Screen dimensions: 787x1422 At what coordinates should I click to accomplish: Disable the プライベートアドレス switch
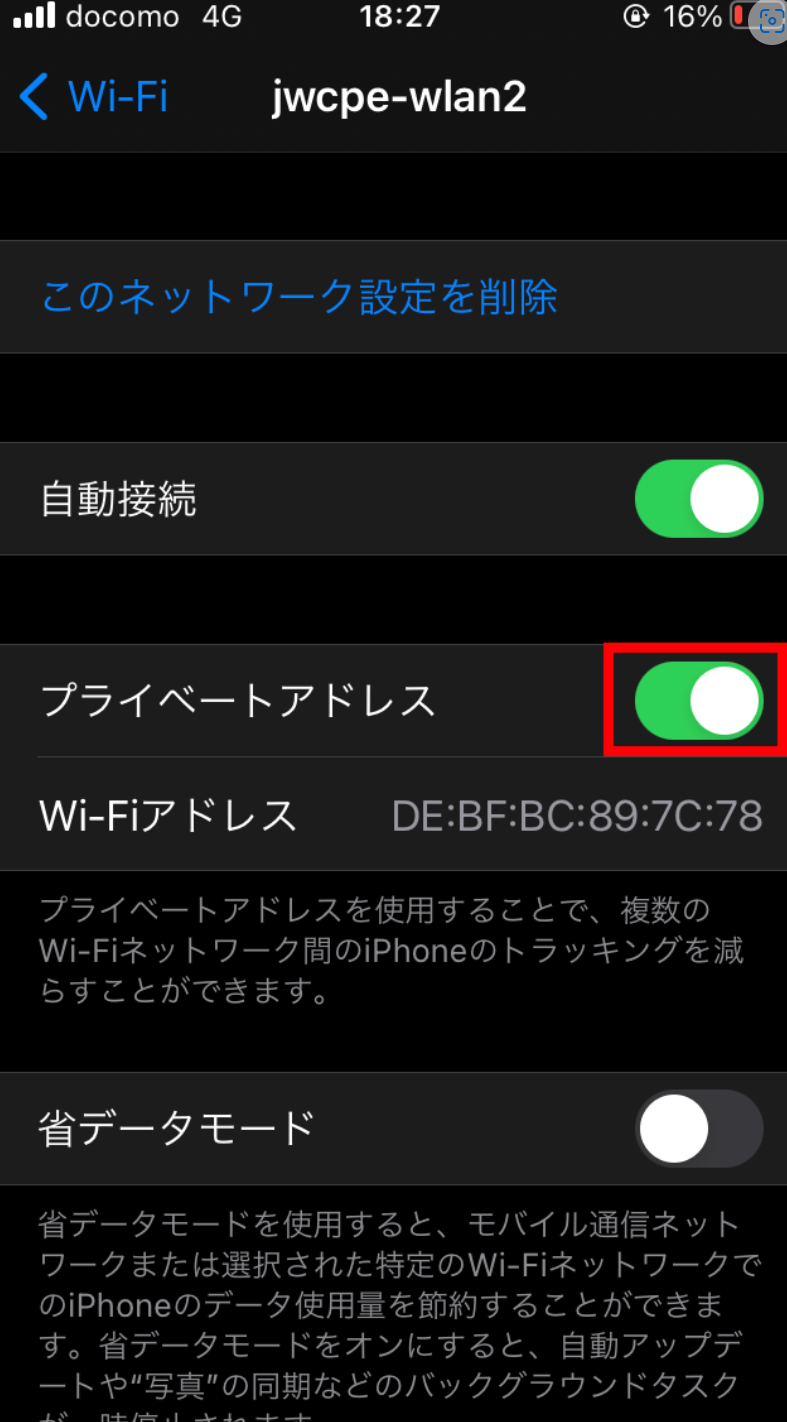pyautogui.click(x=699, y=701)
